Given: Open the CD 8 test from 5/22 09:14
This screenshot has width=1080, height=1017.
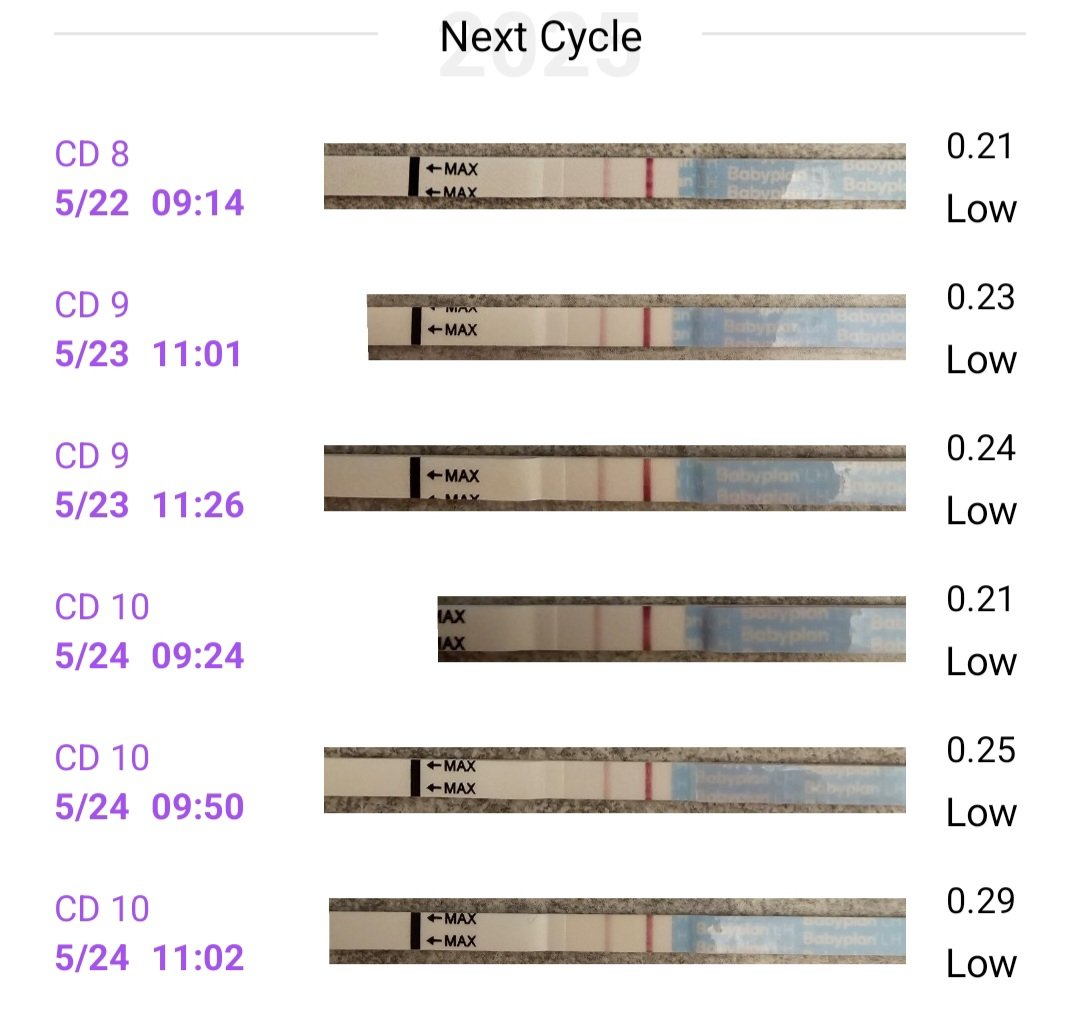Looking at the screenshot, I should point(614,177).
